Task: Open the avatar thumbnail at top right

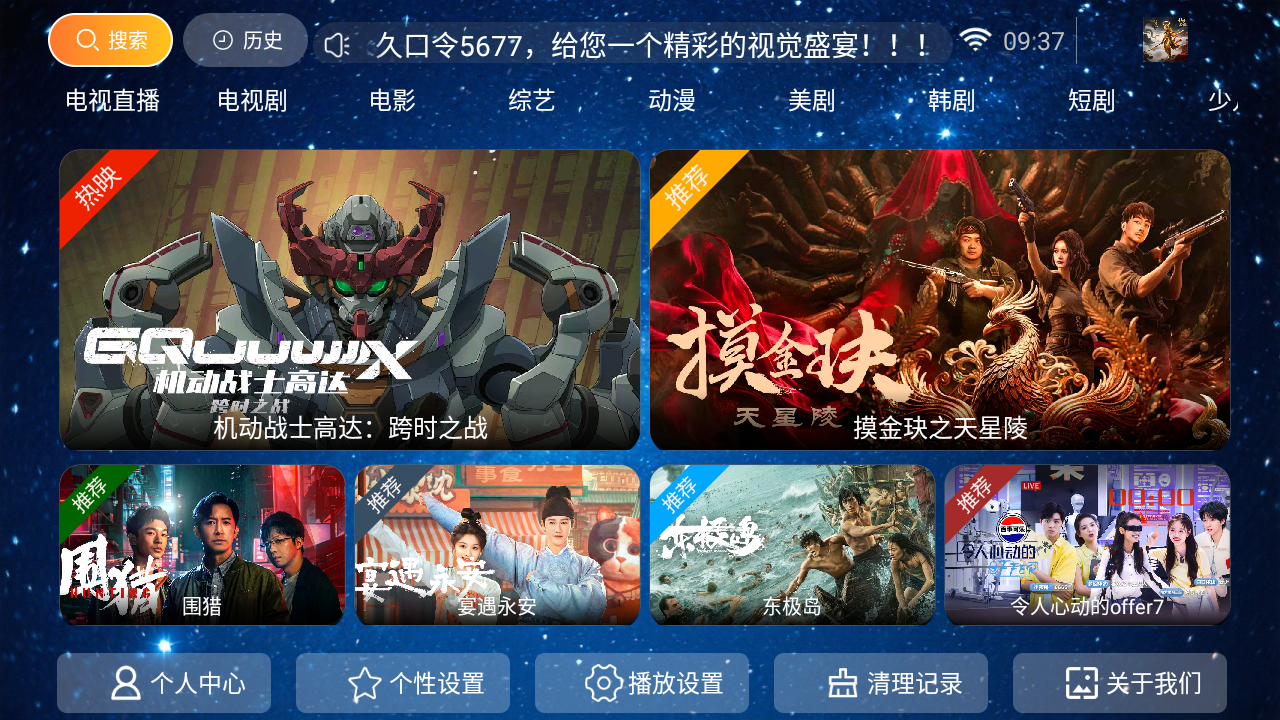Action: point(1165,40)
